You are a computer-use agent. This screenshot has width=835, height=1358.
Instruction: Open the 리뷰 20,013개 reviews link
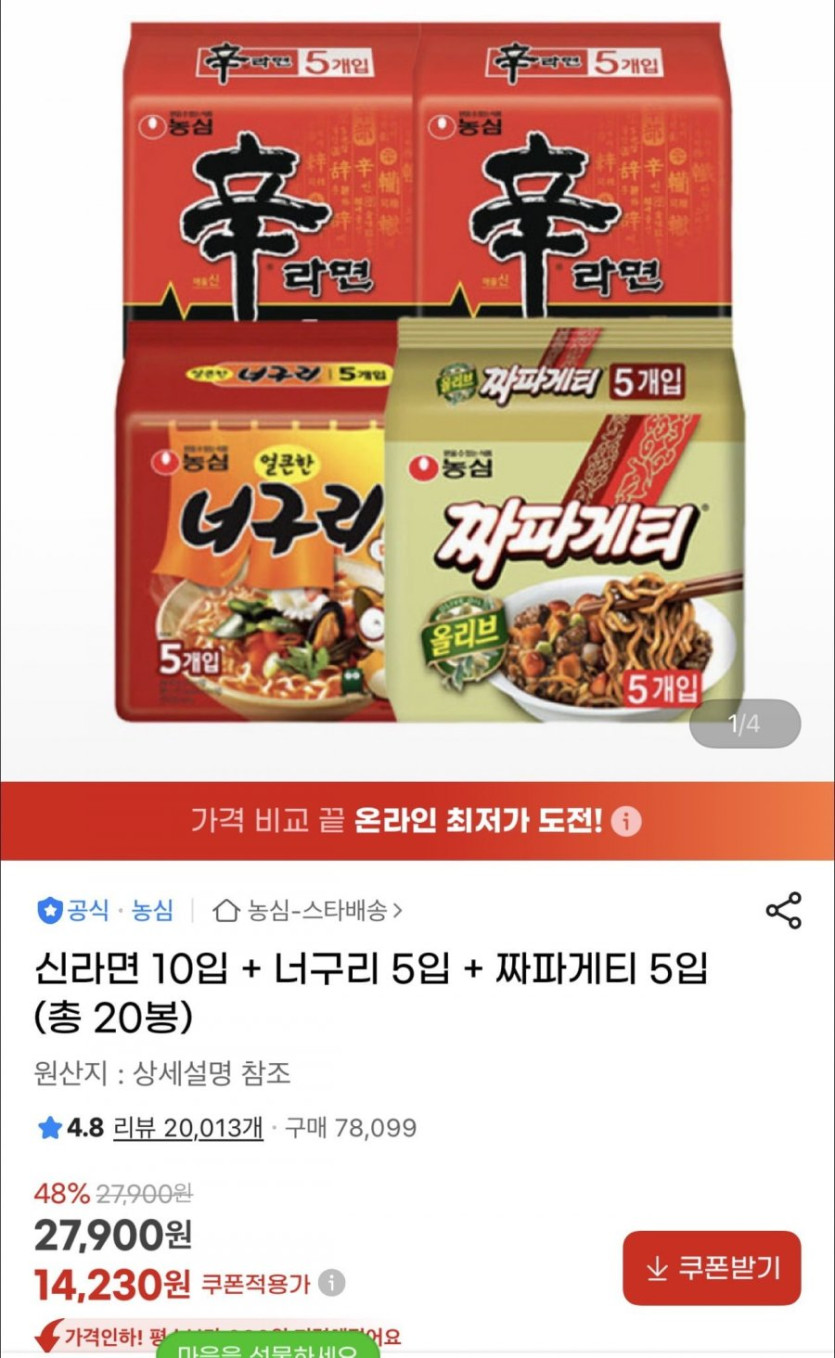[188, 1128]
